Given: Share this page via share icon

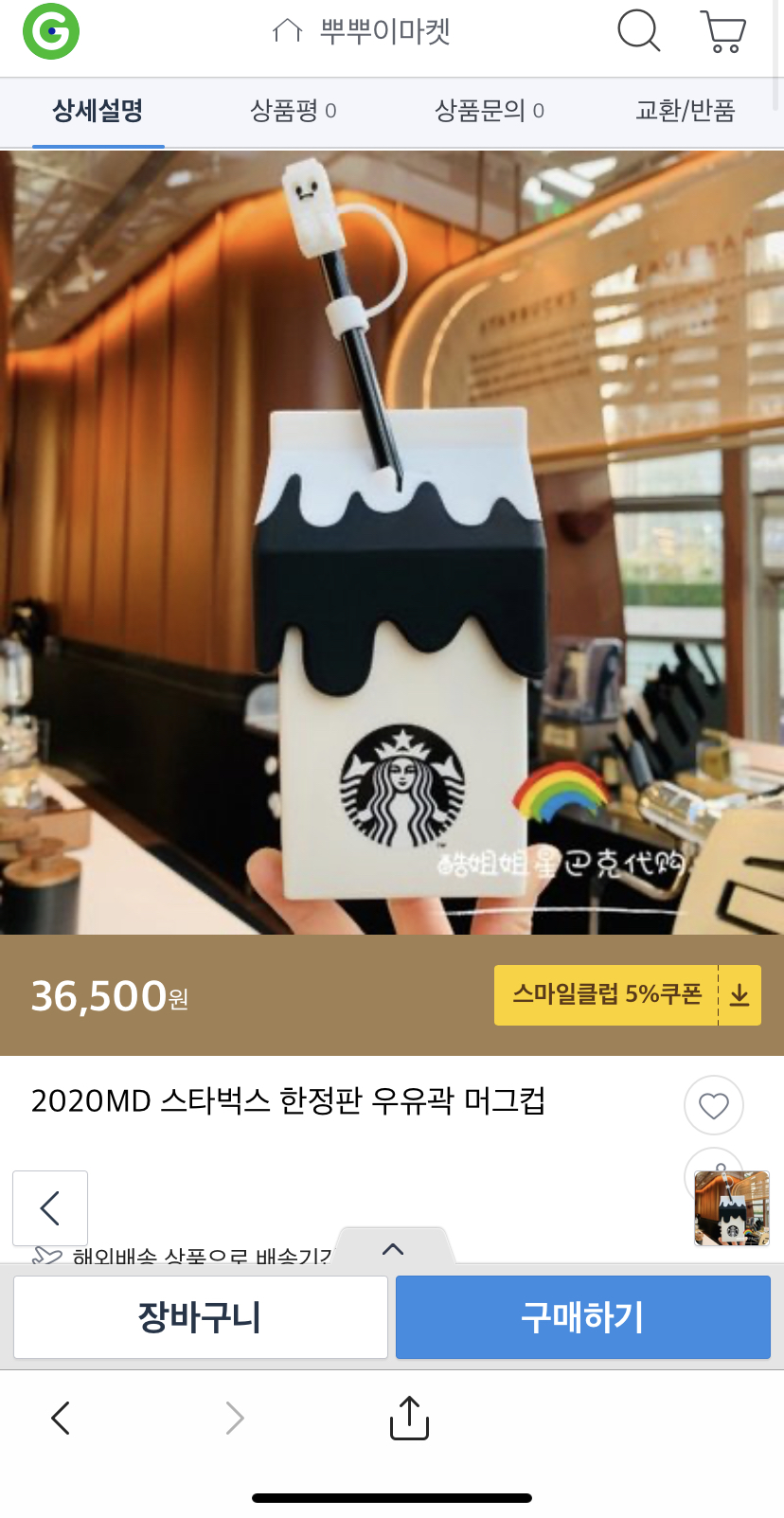Looking at the screenshot, I should 409,1418.
